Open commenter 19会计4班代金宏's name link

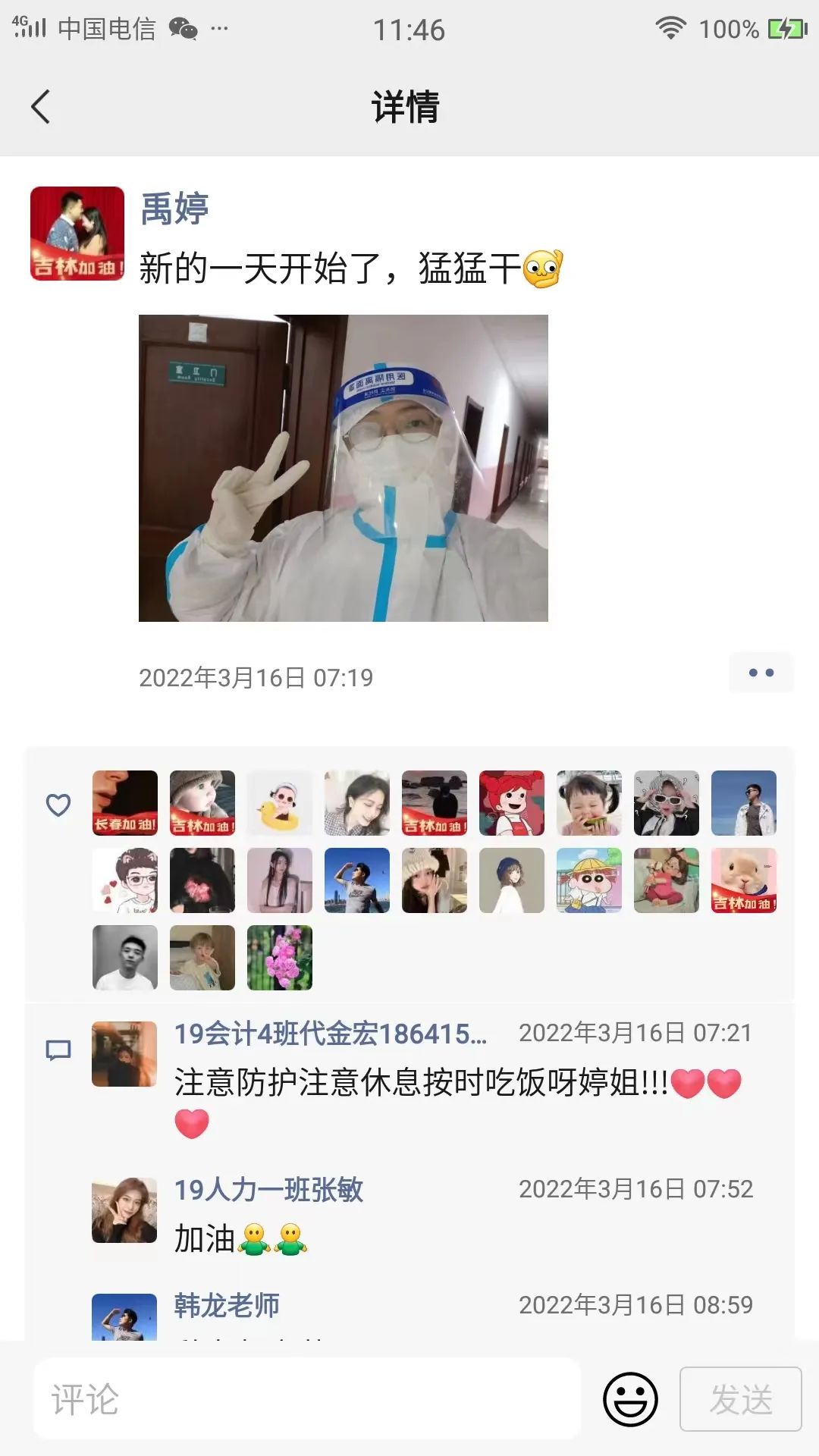pyautogui.click(x=331, y=1034)
